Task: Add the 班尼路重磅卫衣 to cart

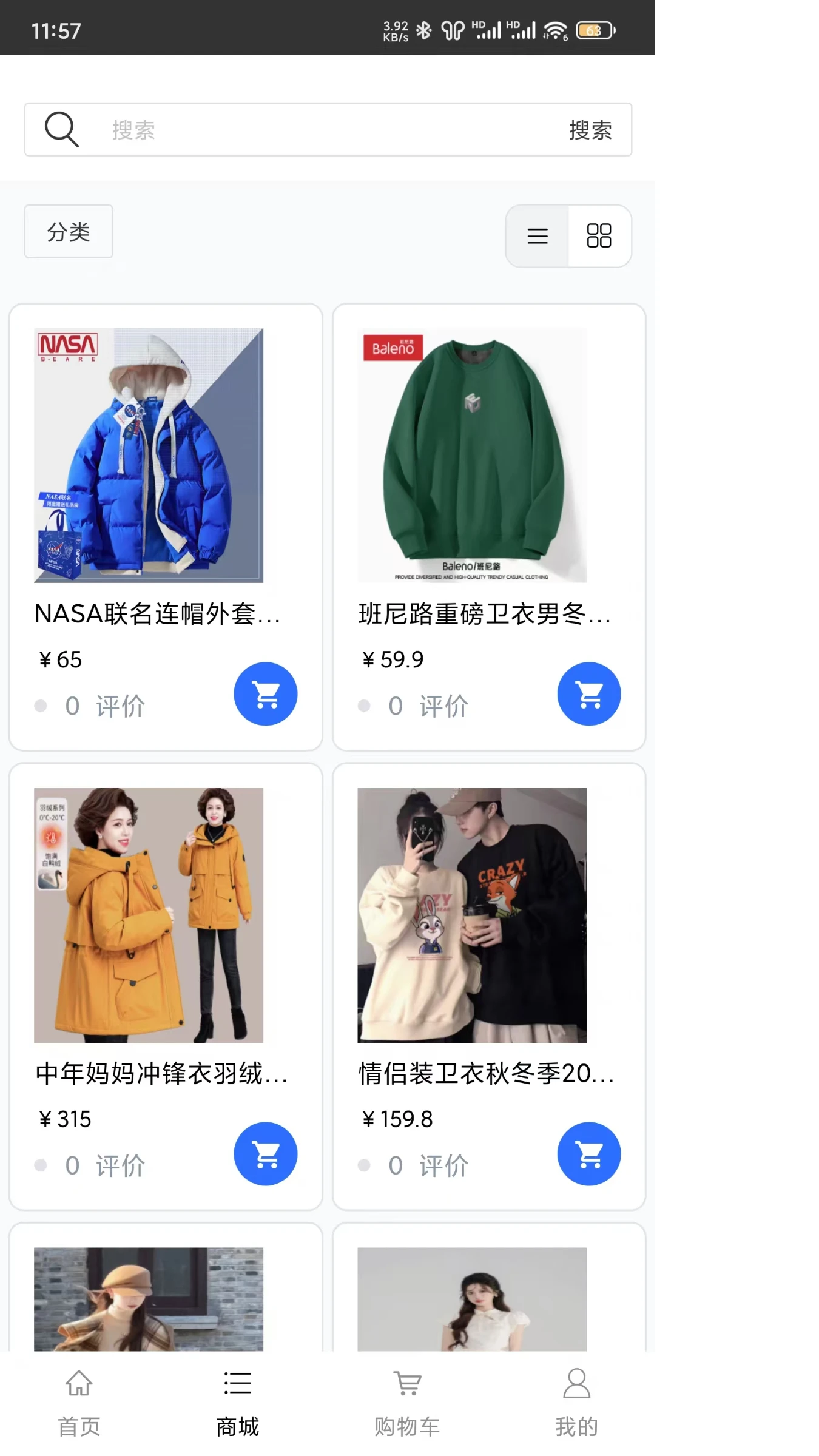Action: click(589, 693)
